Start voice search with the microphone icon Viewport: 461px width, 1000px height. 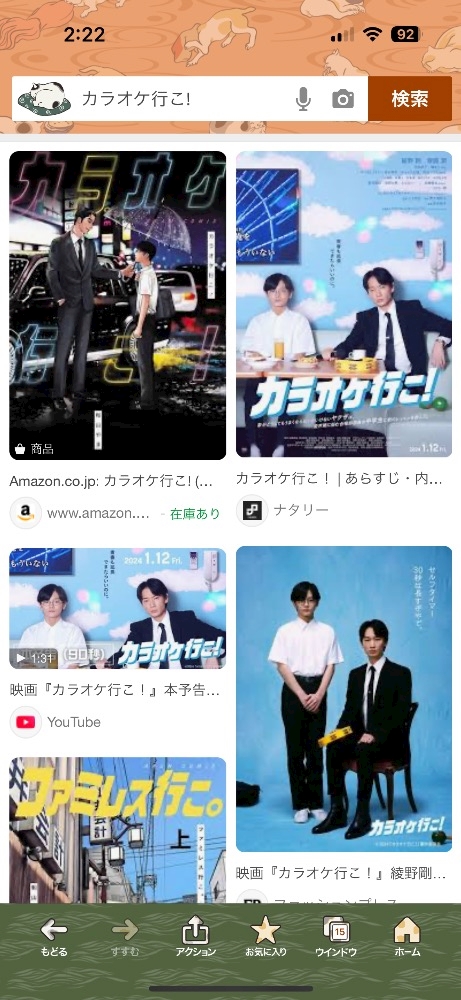coord(304,99)
